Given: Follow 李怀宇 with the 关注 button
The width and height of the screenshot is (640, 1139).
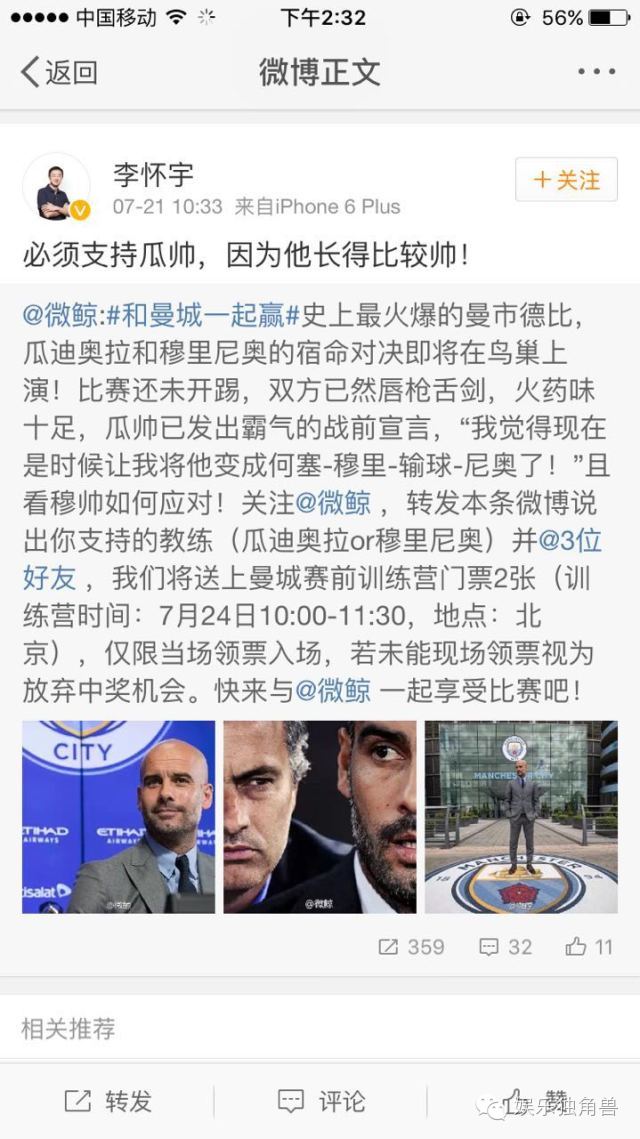Looking at the screenshot, I should point(567,179).
